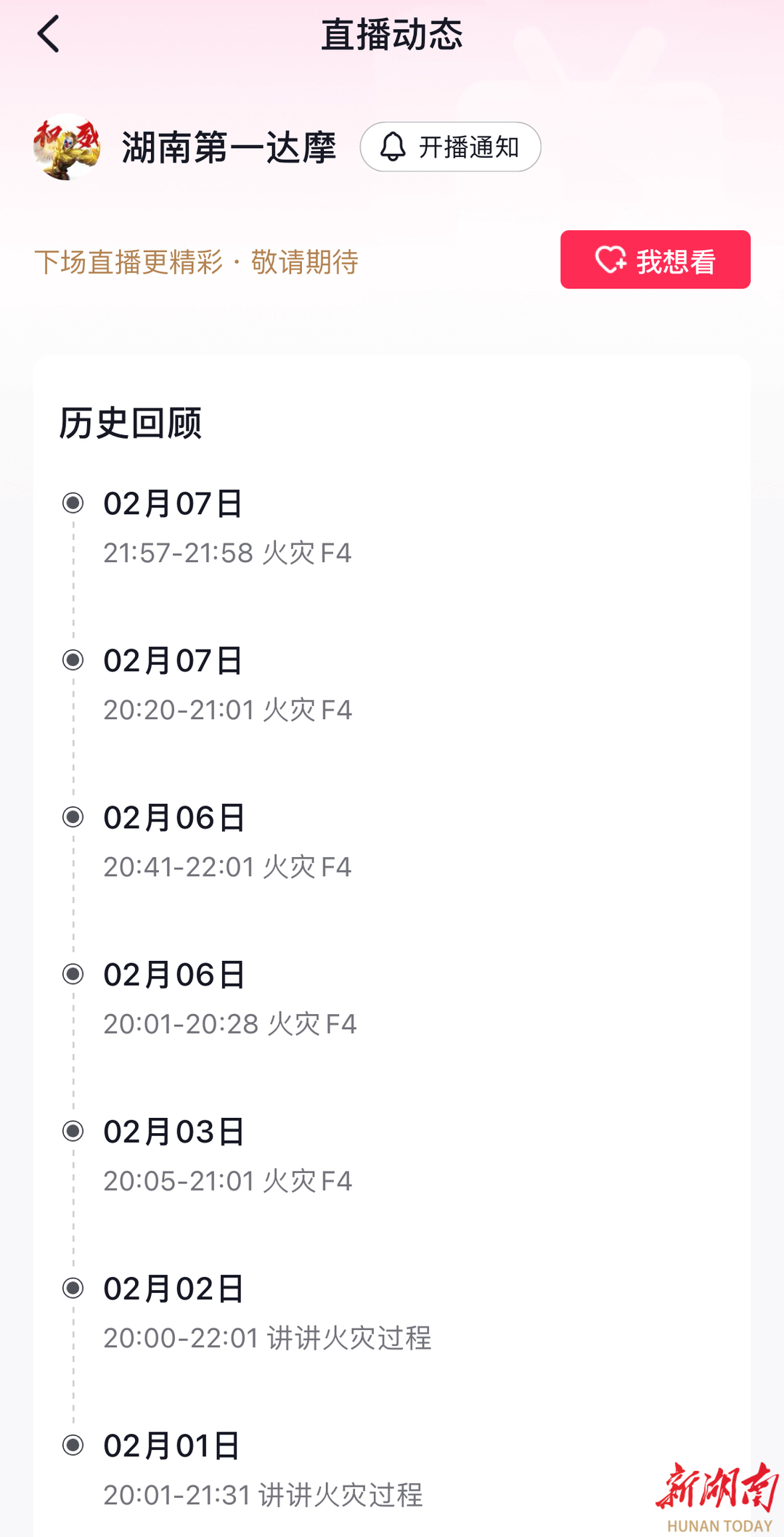Go back from the 直播动态 page

click(x=49, y=34)
